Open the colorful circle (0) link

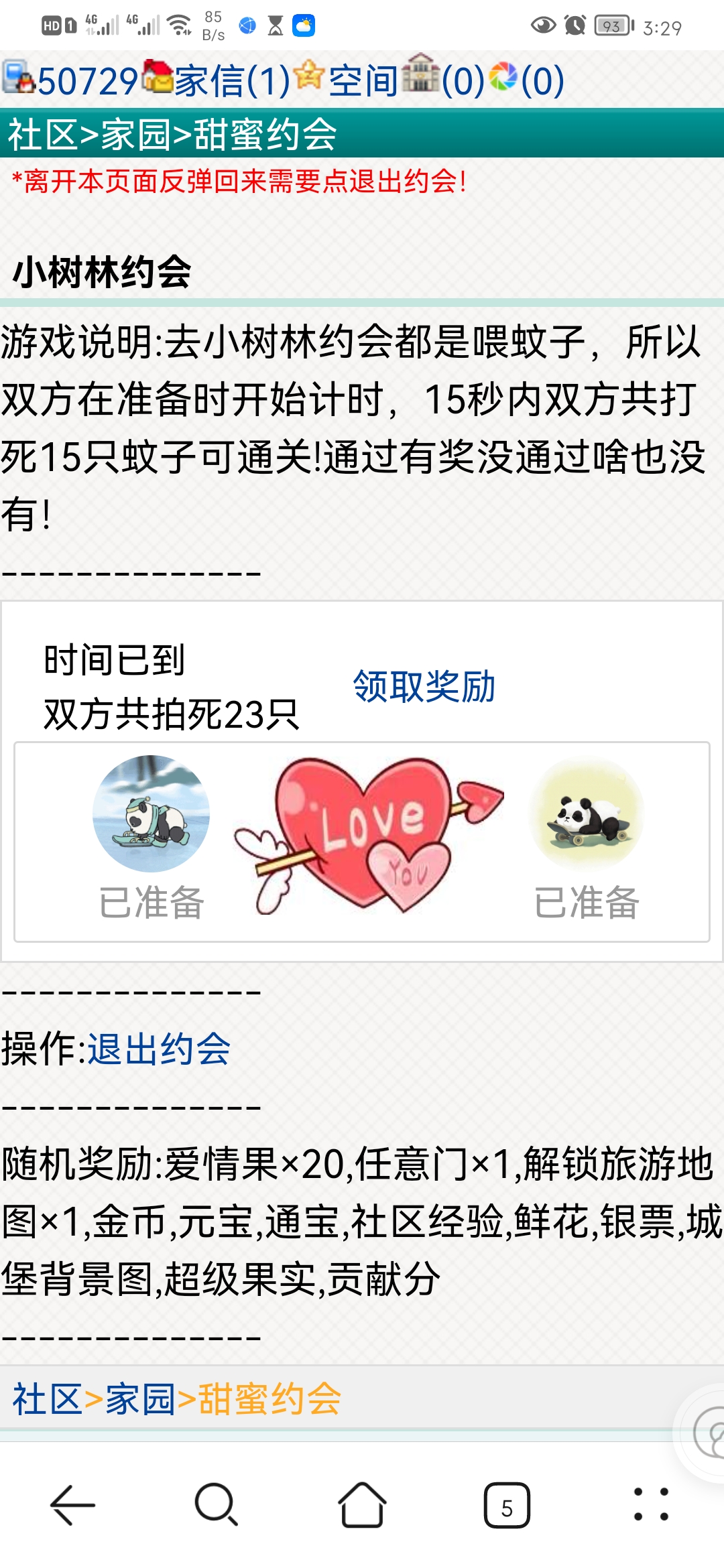click(527, 80)
